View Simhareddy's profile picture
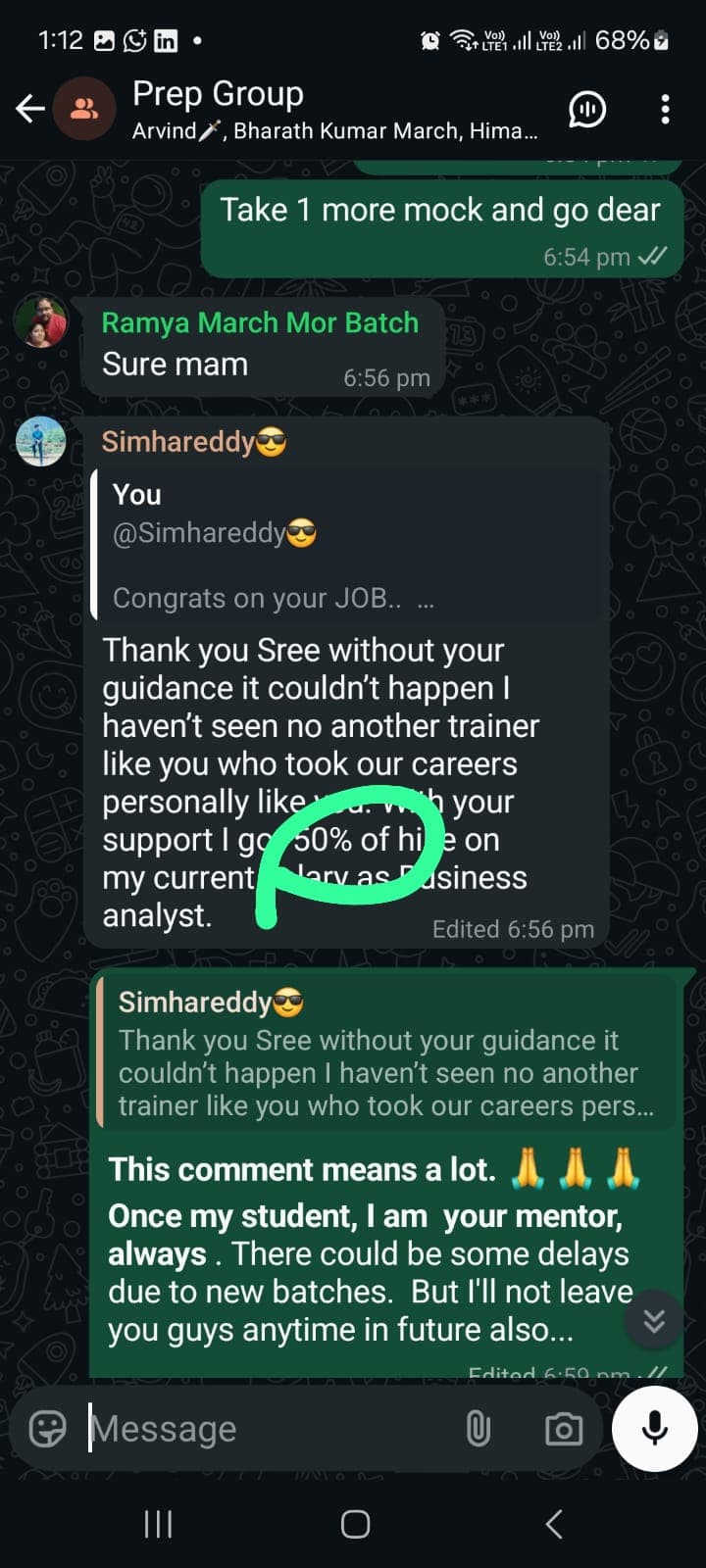 tap(41, 441)
